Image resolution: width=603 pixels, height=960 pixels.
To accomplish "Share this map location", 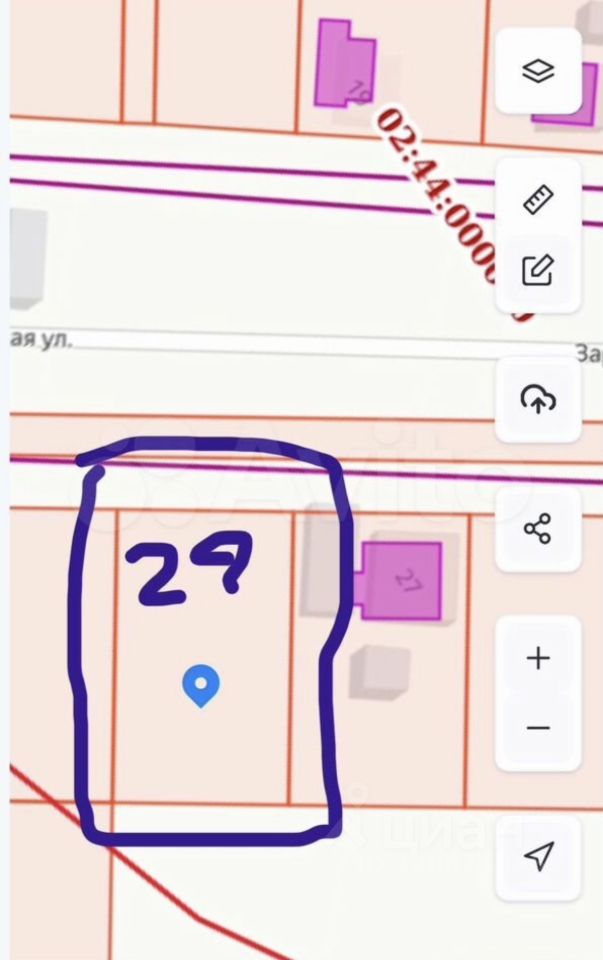I will [x=538, y=528].
